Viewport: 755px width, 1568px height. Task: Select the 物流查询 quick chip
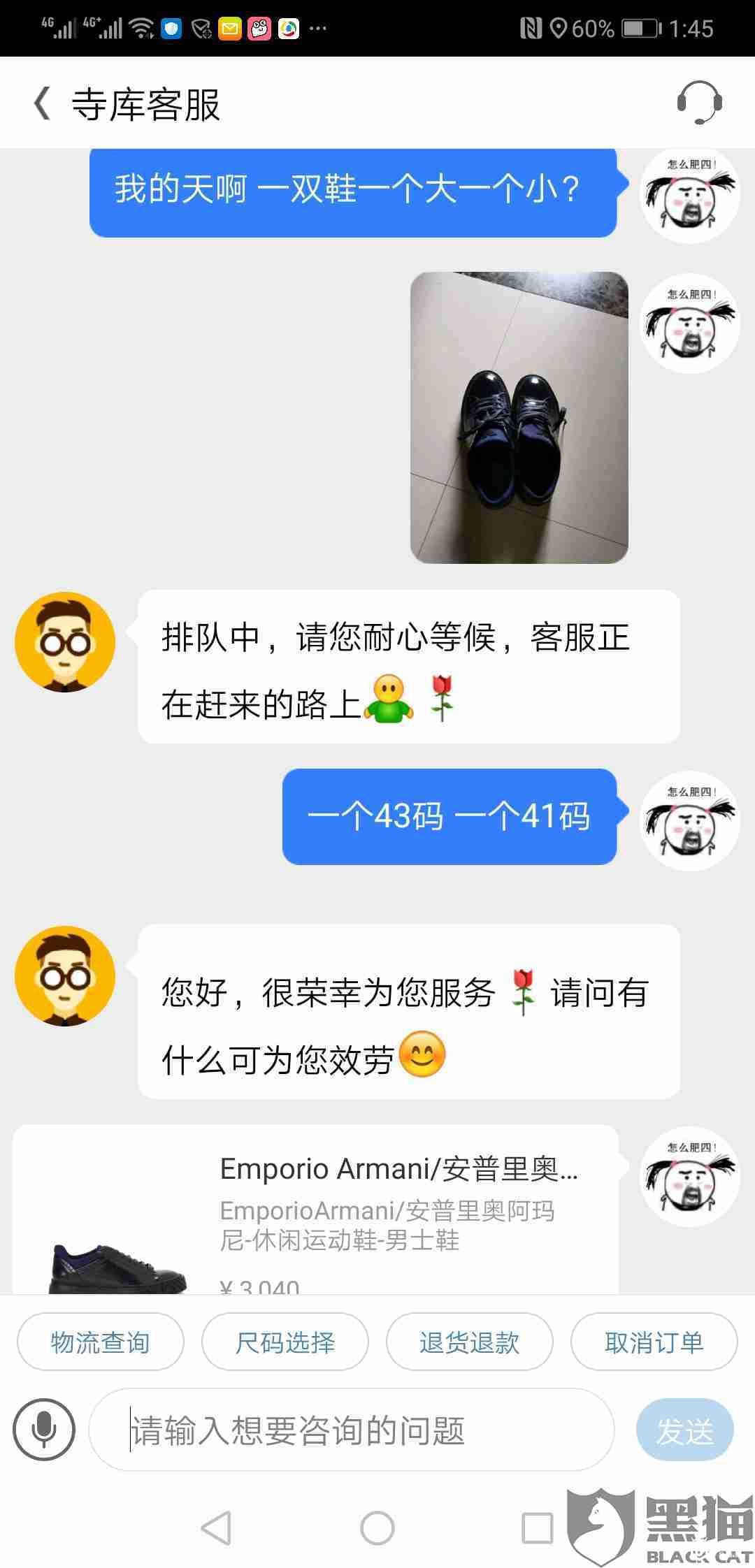click(x=101, y=1342)
